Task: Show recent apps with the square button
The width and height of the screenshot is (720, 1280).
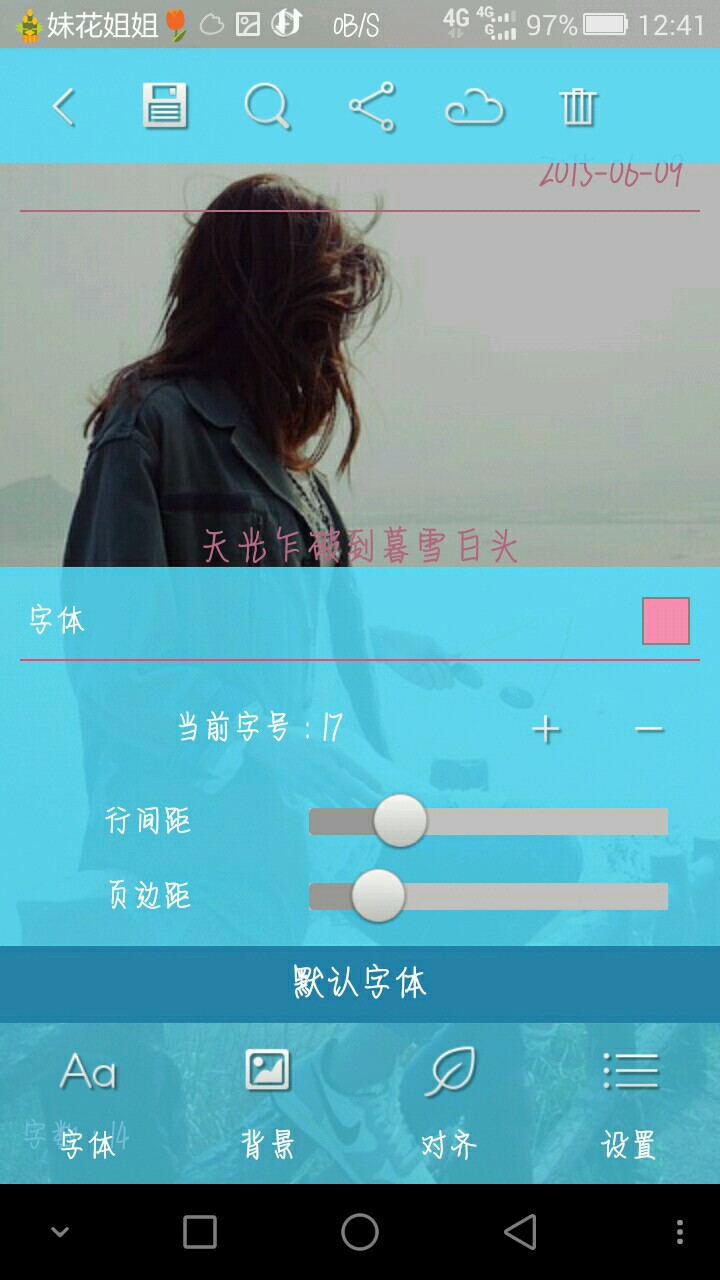Action: tap(200, 1232)
